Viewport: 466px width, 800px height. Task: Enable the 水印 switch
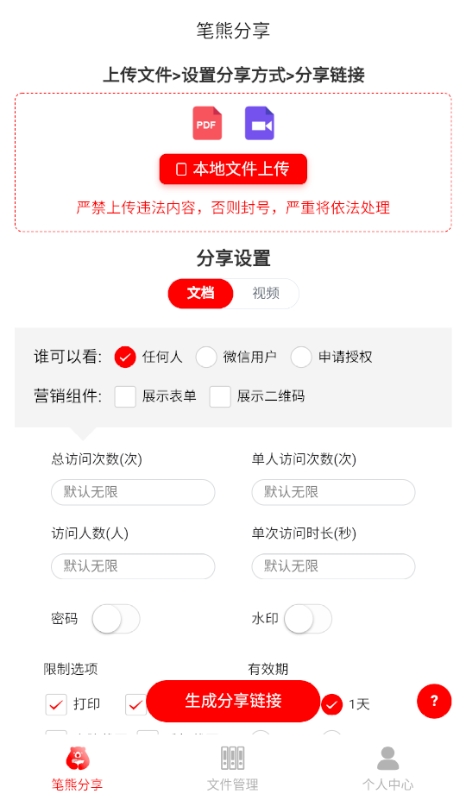pyautogui.click(x=308, y=619)
